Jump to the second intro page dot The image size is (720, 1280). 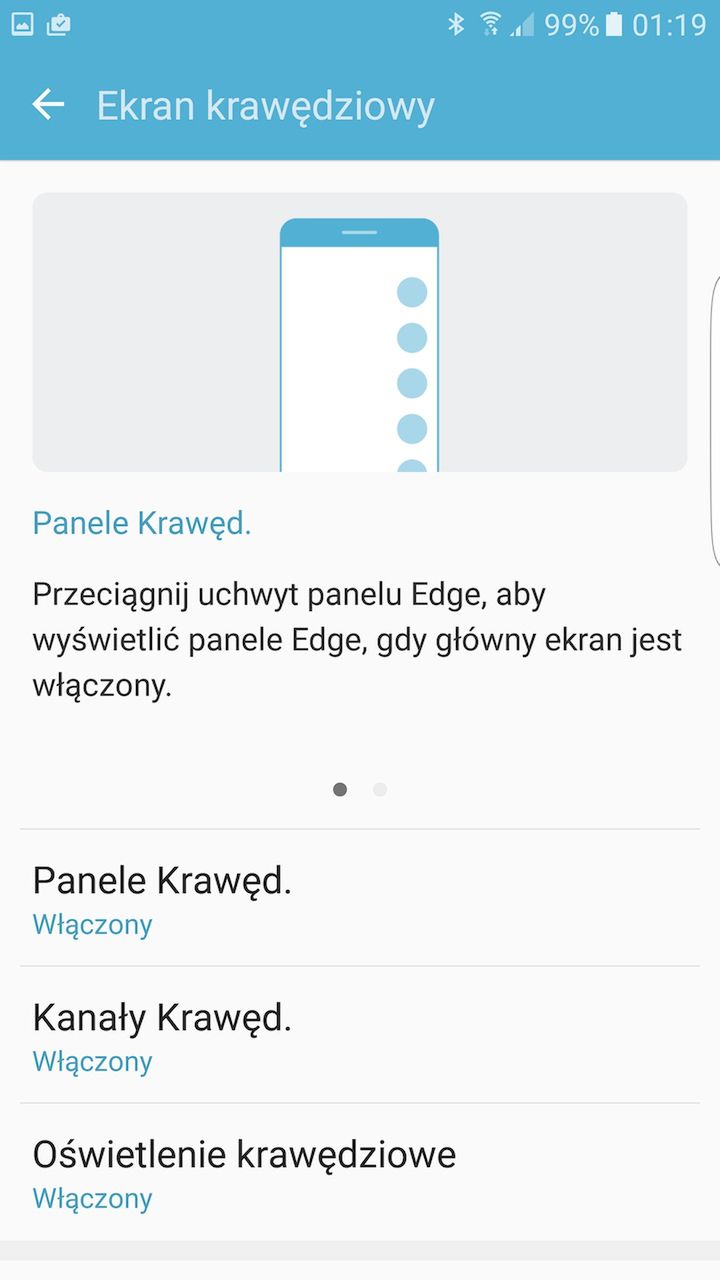pos(380,789)
